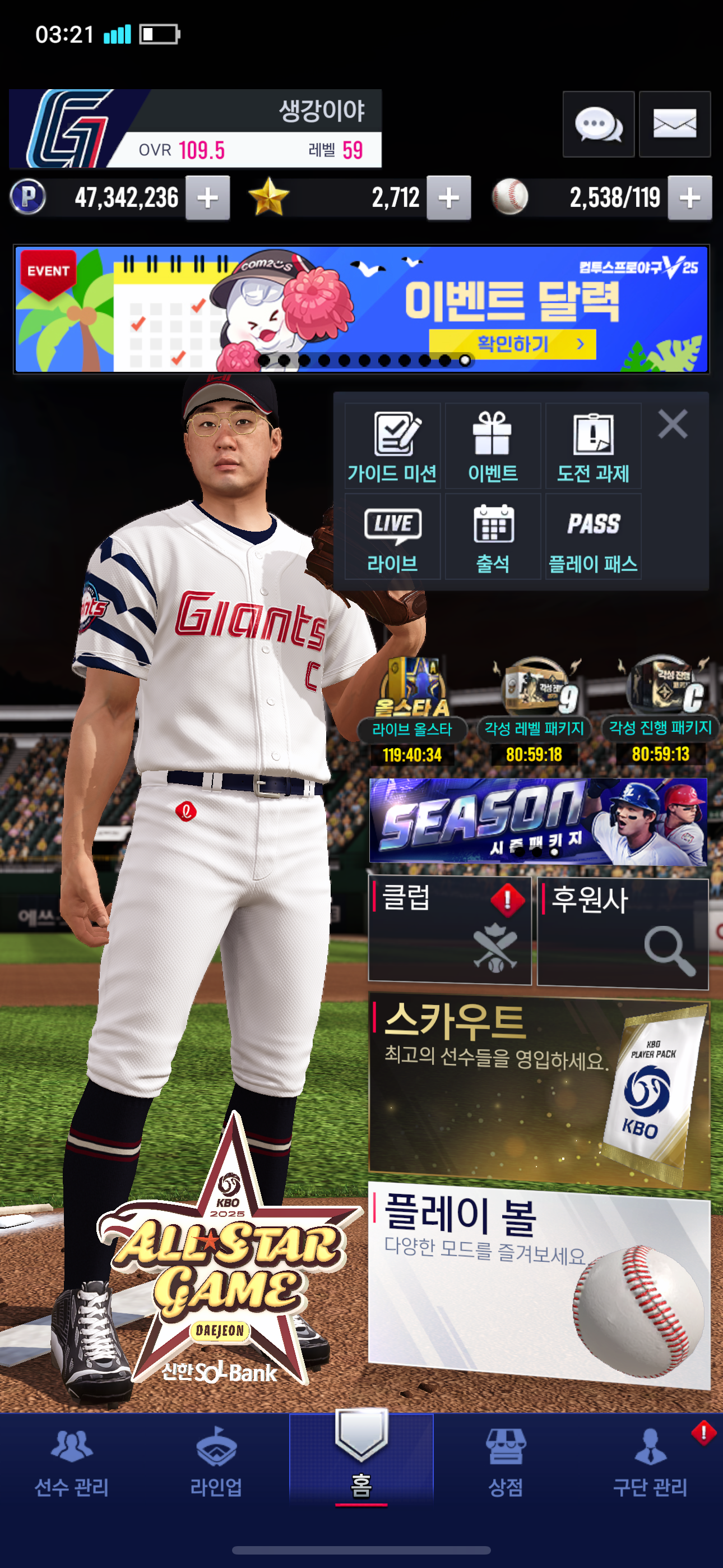Open the 라이브 menu

(x=392, y=536)
